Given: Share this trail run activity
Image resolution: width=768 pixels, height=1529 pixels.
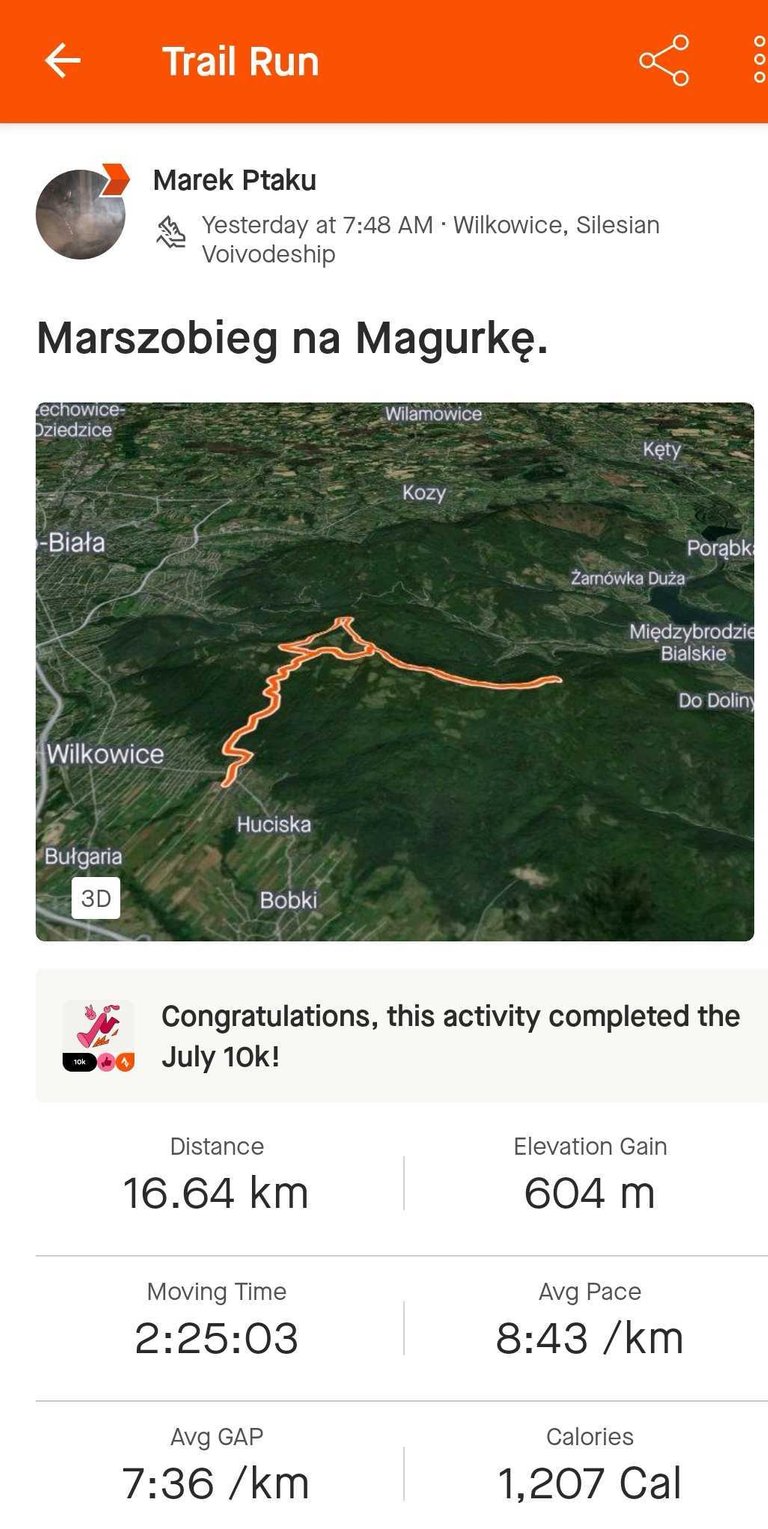Looking at the screenshot, I should click(664, 61).
